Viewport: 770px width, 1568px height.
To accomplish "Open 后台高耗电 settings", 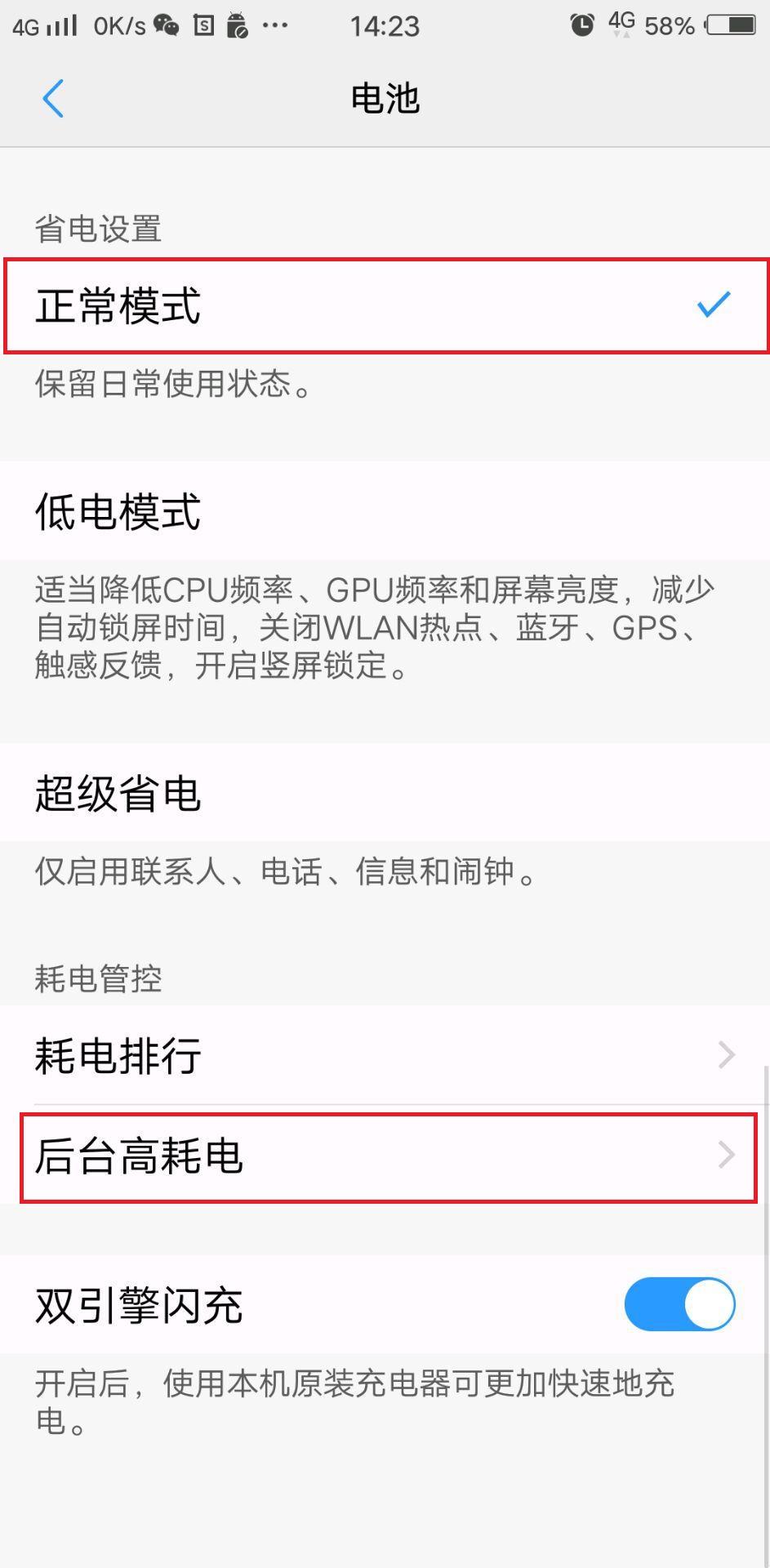I will coord(385,1156).
